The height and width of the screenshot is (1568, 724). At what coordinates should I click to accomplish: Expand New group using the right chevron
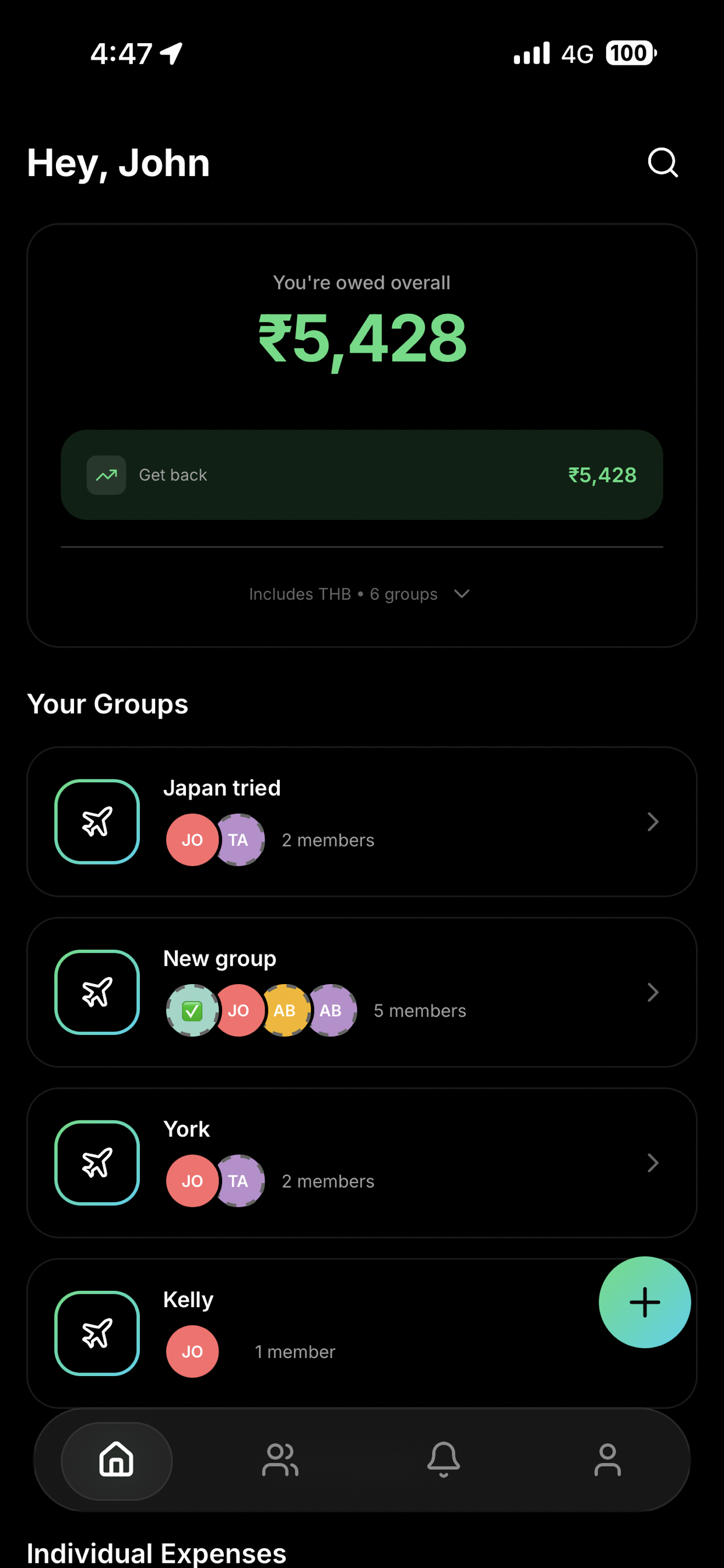click(653, 992)
